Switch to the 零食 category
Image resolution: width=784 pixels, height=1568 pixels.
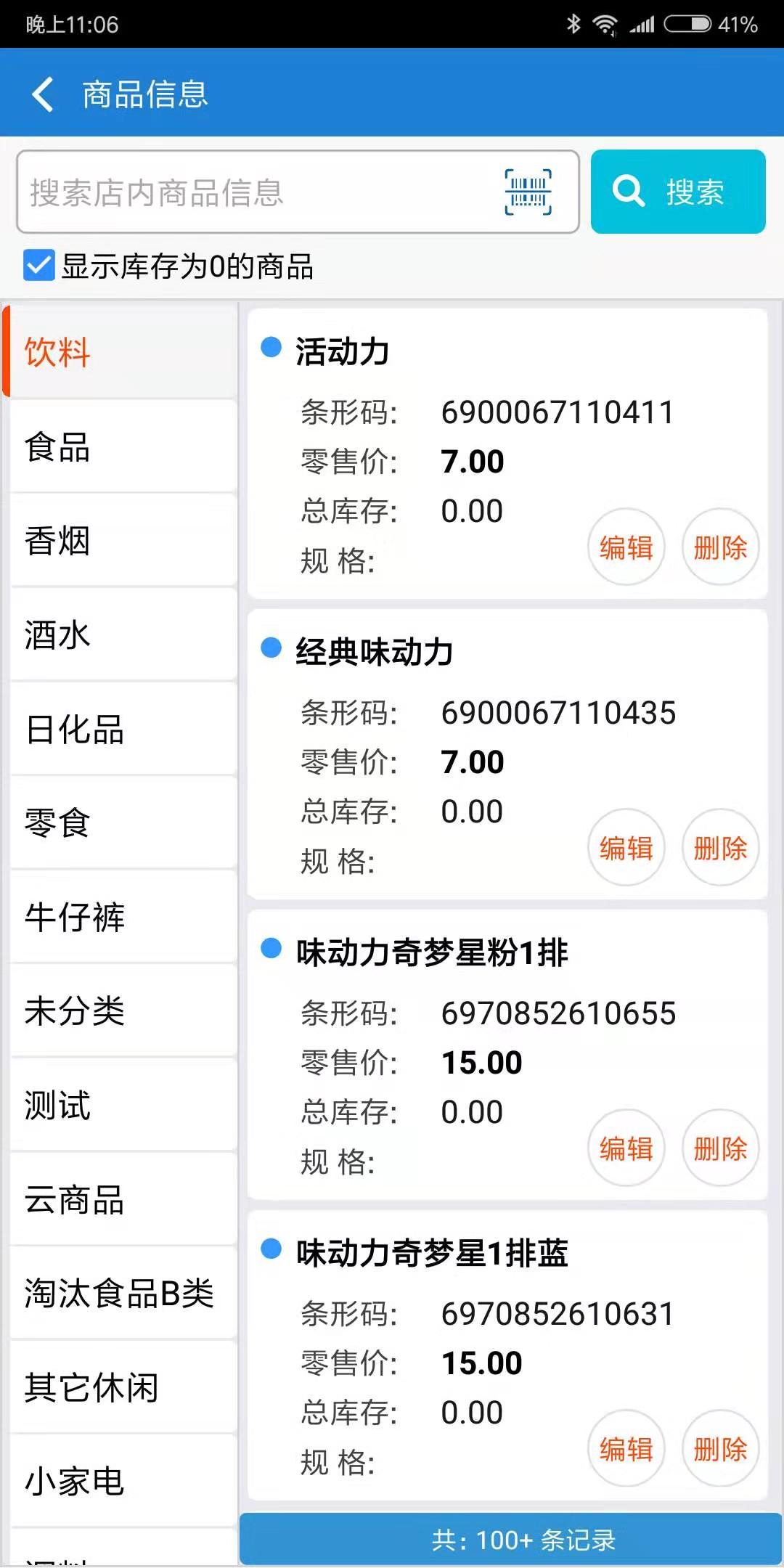(124, 823)
